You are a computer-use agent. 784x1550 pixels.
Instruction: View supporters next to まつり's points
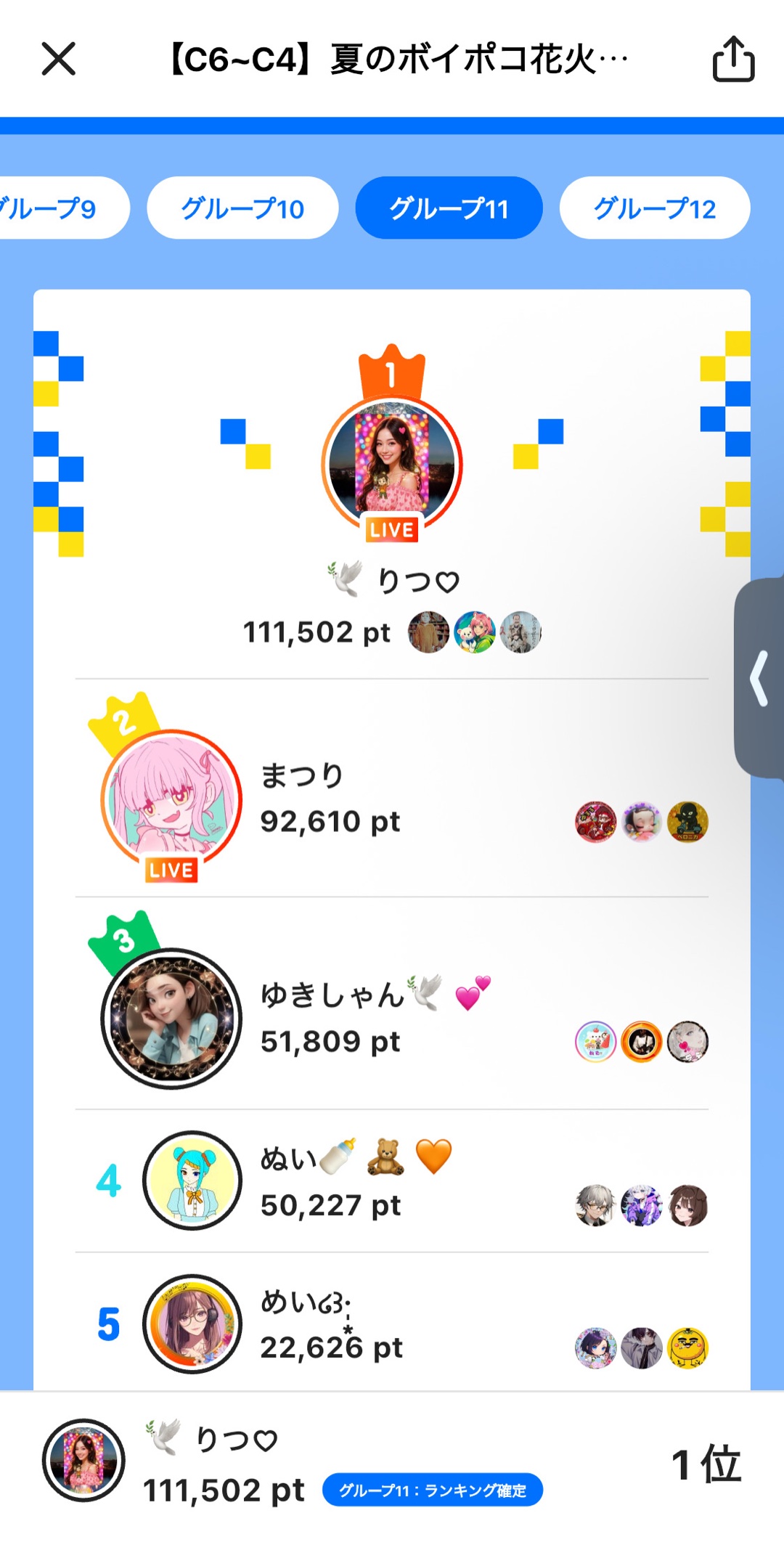(x=641, y=822)
